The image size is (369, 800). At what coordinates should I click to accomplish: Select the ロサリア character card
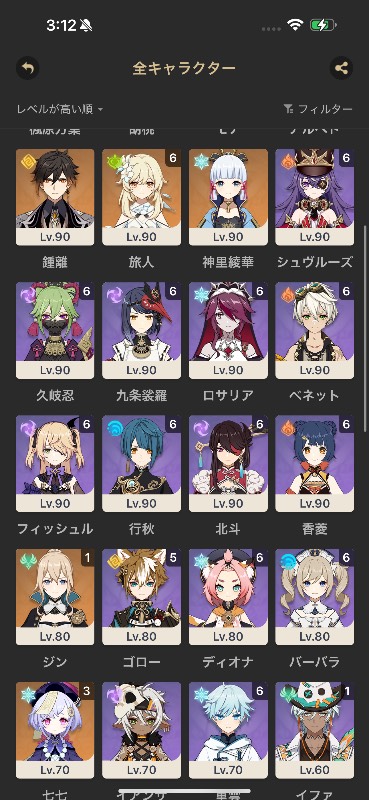pos(228,331)
